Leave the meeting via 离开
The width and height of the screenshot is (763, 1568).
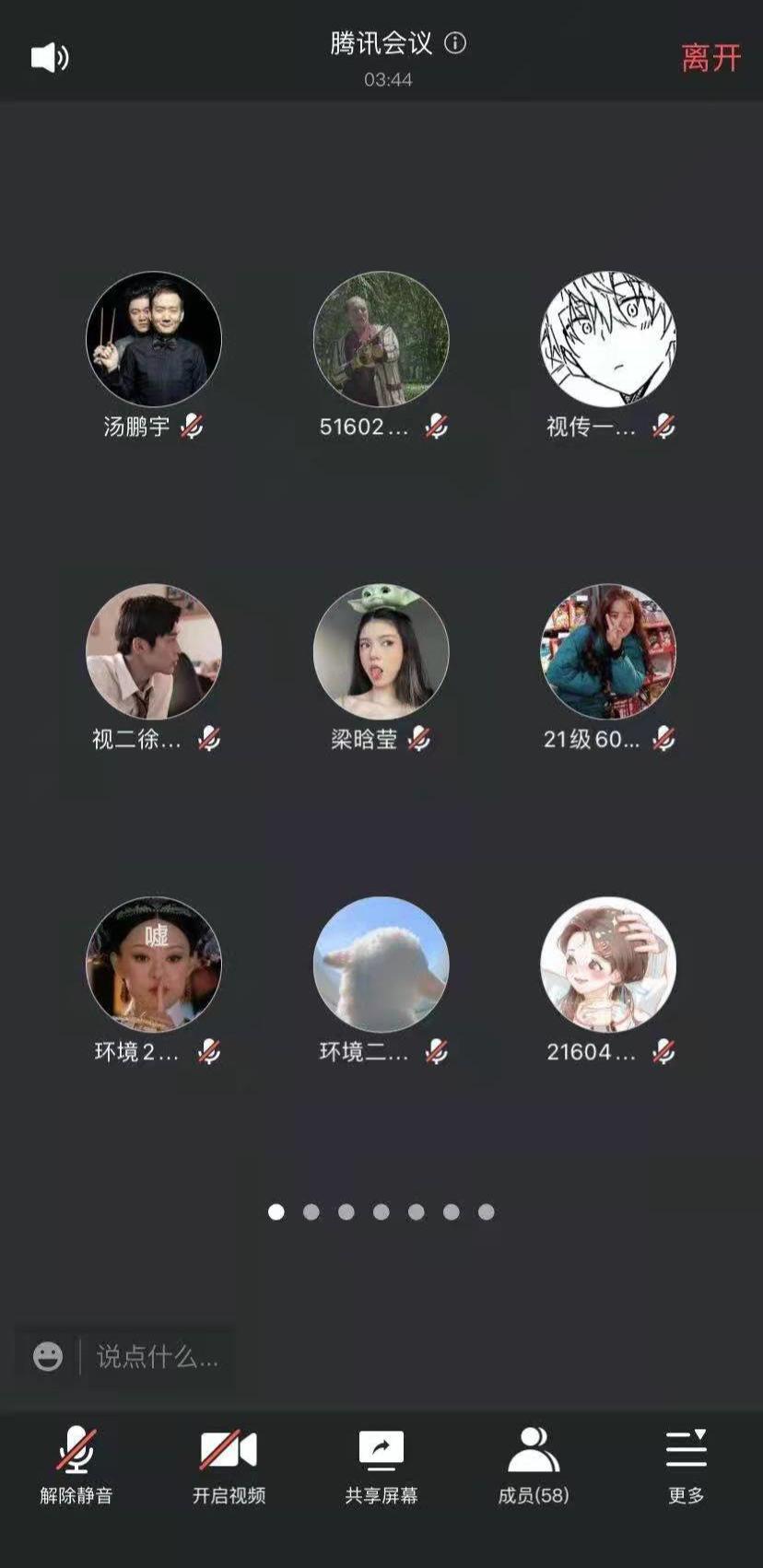tap(710, 58)
